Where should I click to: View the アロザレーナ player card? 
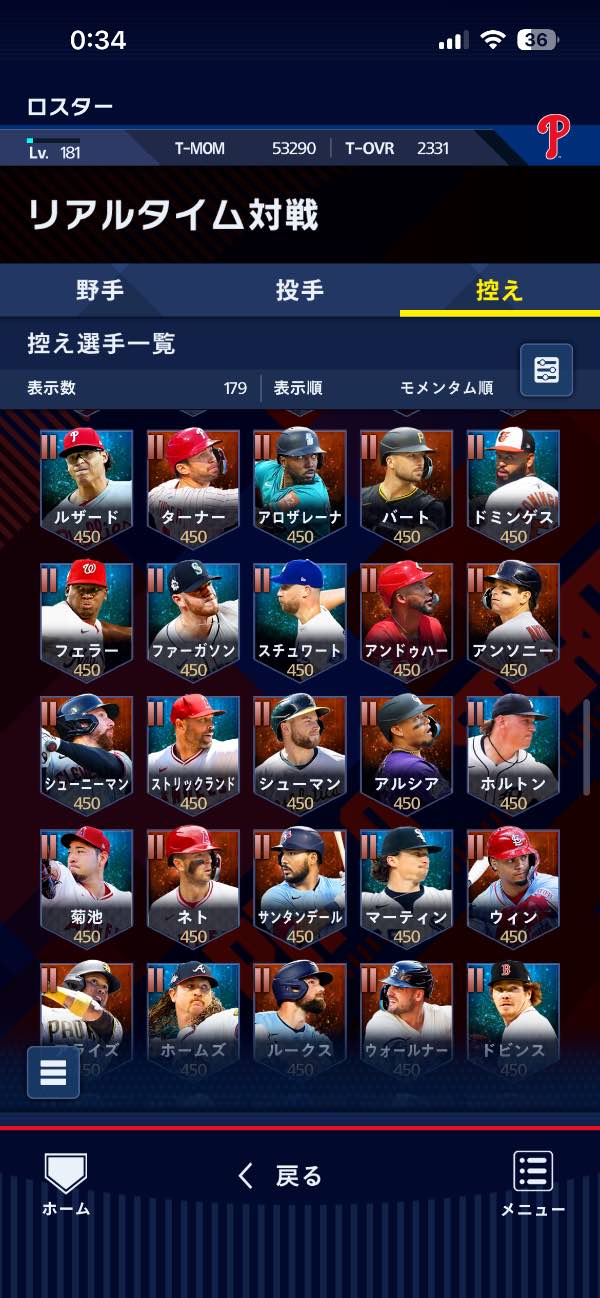[x=300, y=486]
